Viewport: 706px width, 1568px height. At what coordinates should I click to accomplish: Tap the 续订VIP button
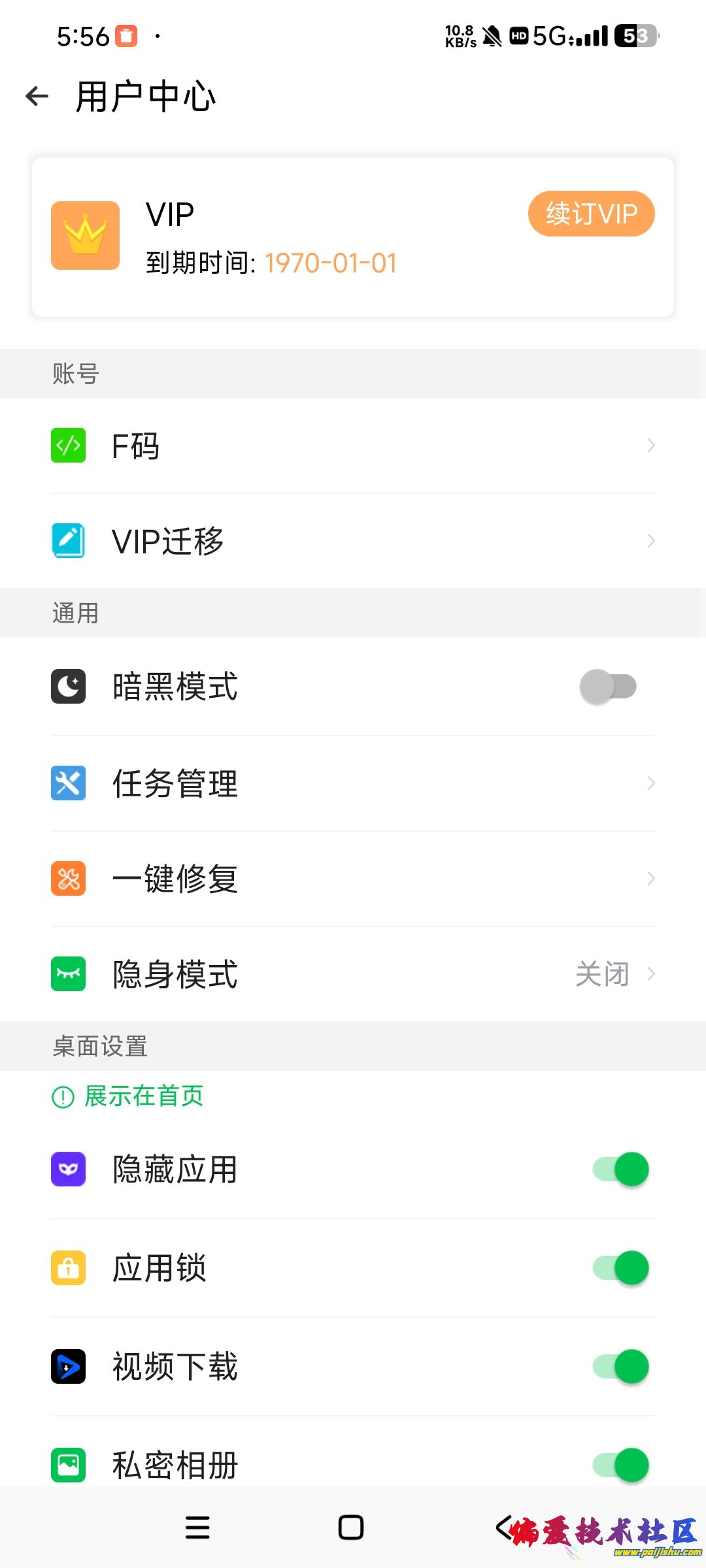pyautogui.click(x=591, y=214)
